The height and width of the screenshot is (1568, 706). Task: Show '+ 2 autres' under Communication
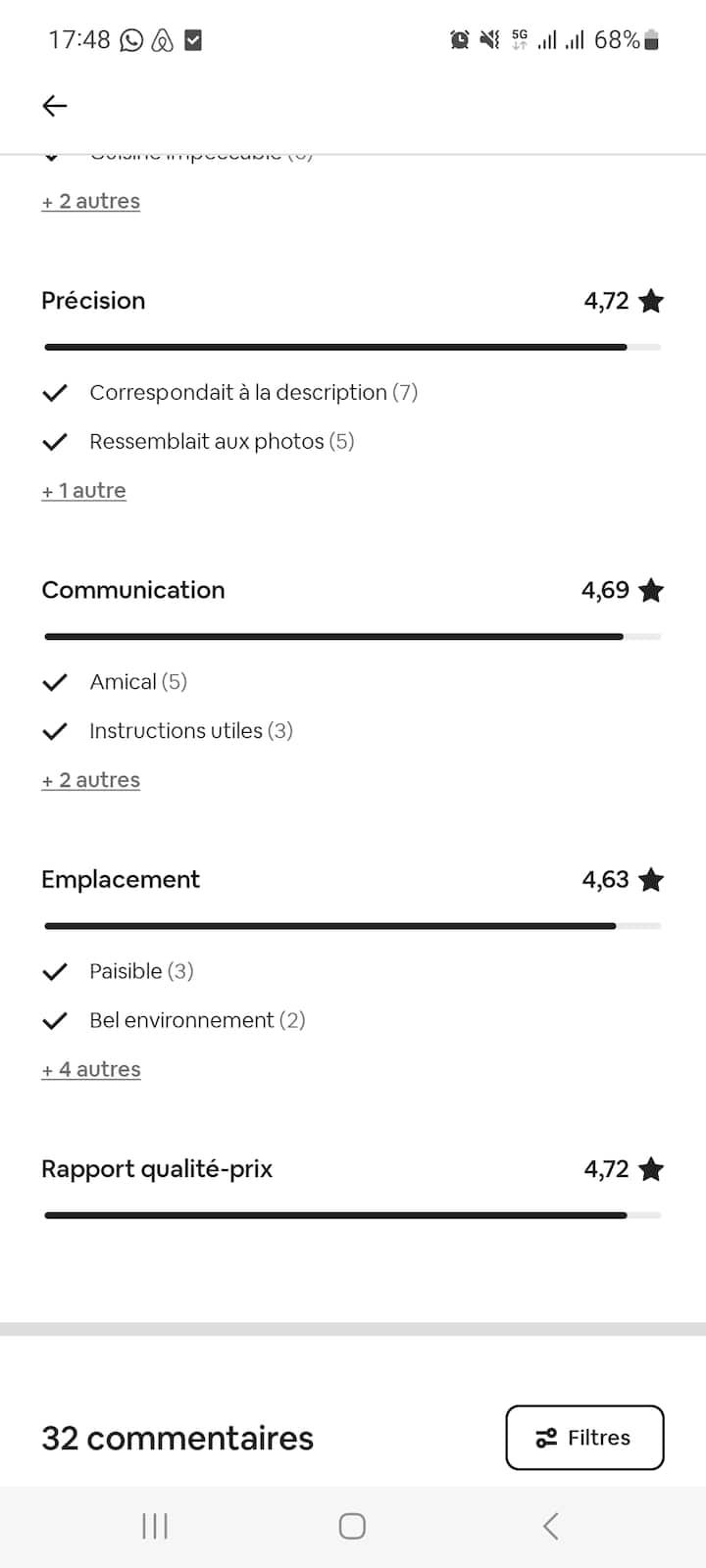tap(91, 780)
